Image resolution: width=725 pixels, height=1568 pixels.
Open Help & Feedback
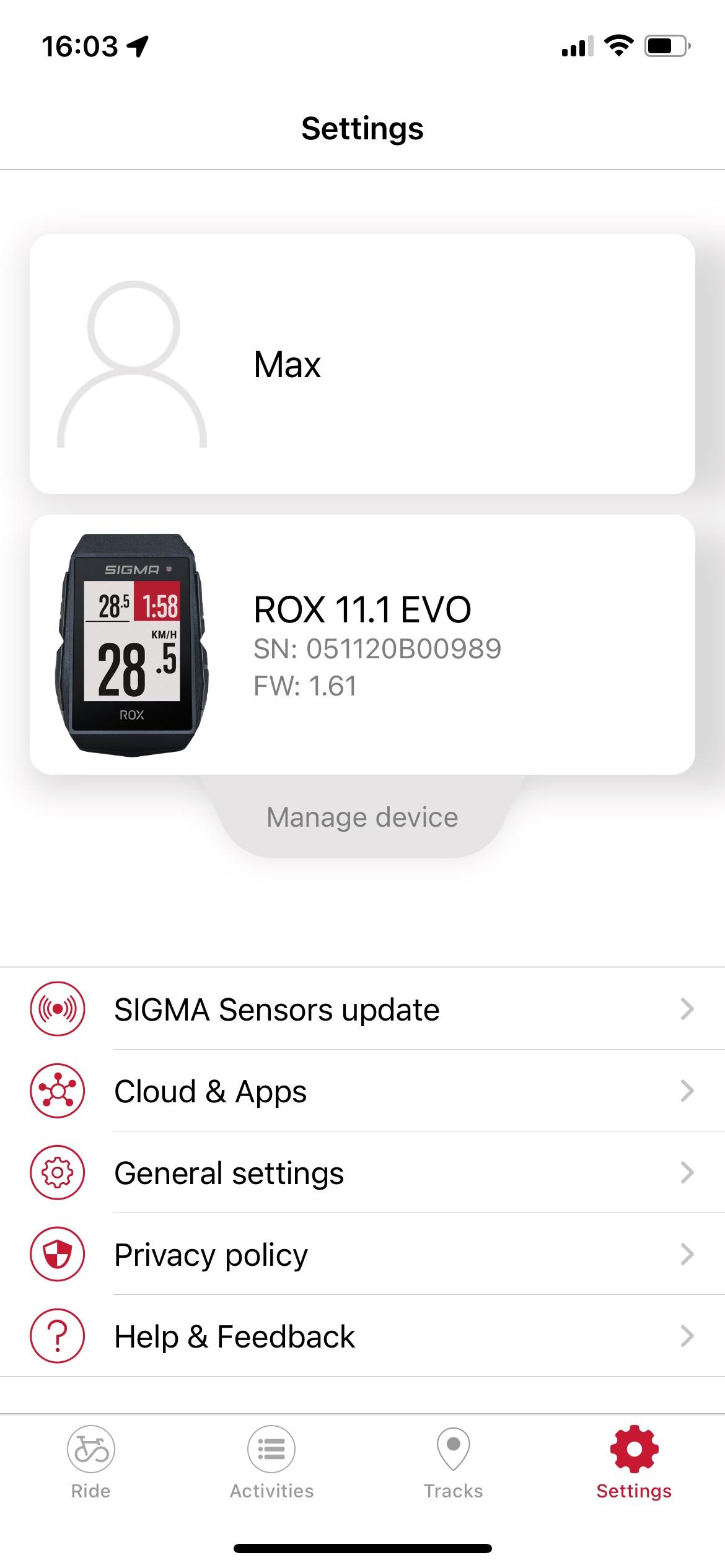(362, 1336)
